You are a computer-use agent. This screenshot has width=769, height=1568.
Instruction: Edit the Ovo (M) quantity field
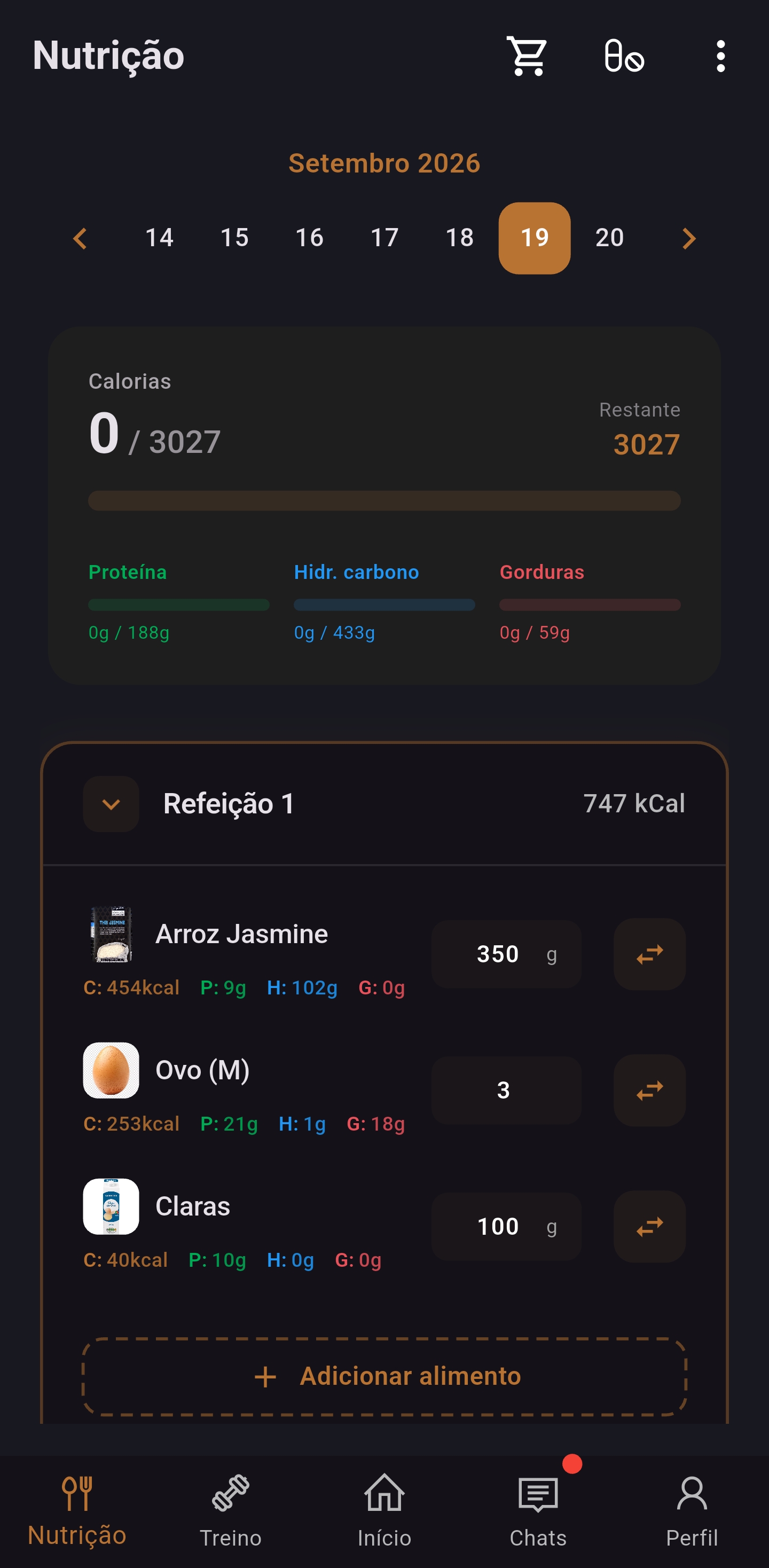click(x=507, y=1090)
